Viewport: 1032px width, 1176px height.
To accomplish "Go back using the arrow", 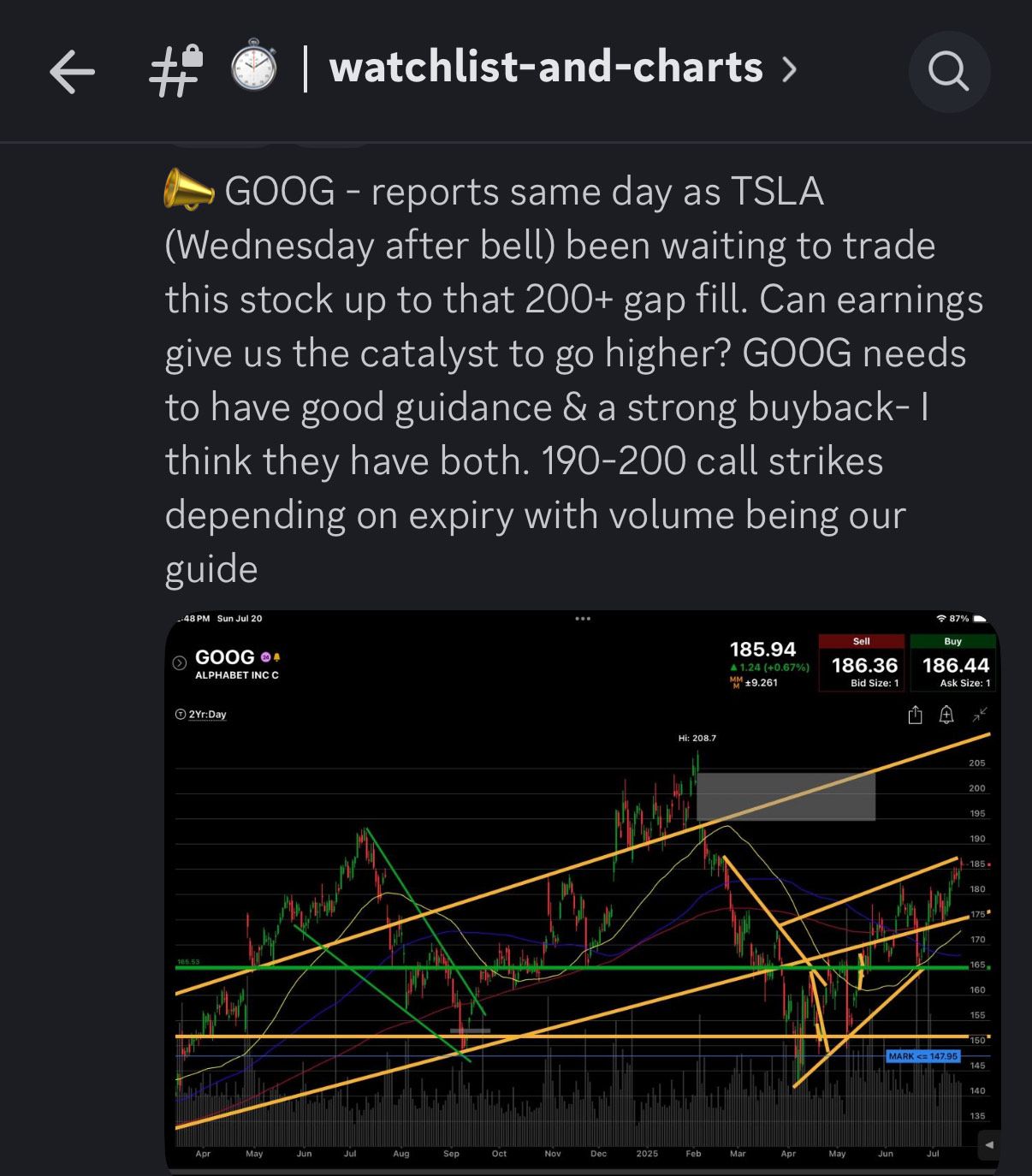I will tap(72, 71).
